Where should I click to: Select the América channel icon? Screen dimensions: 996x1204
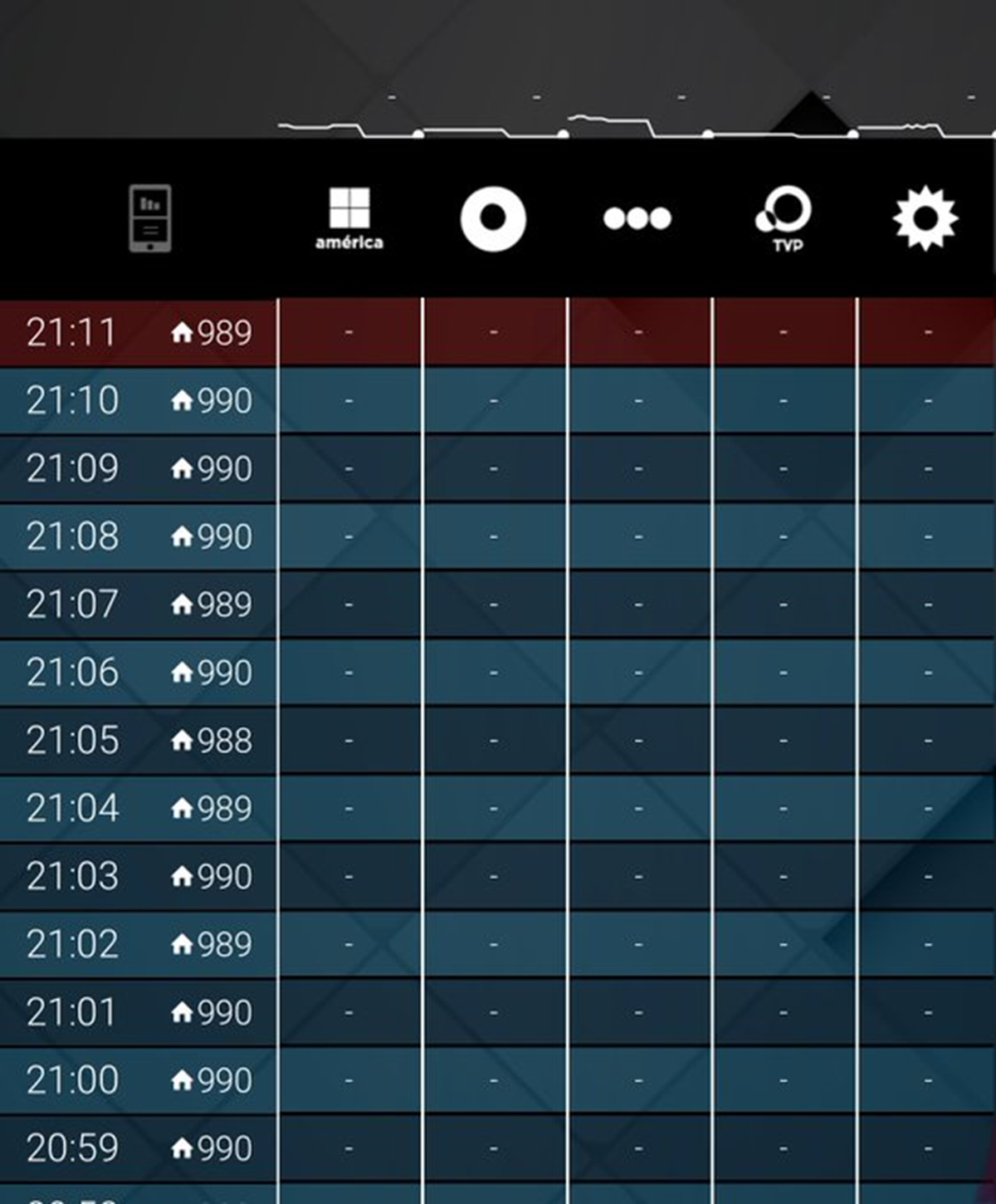tap(349, 218)
